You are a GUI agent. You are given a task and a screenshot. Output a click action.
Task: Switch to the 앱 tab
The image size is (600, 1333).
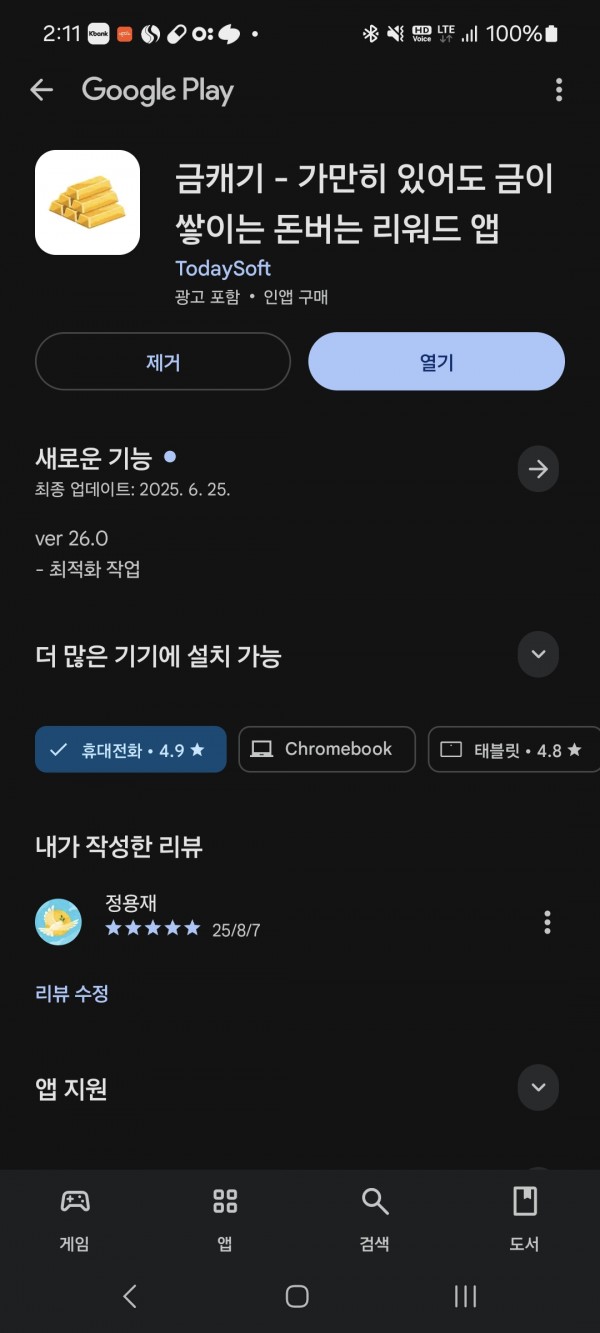pos(225,1219)
